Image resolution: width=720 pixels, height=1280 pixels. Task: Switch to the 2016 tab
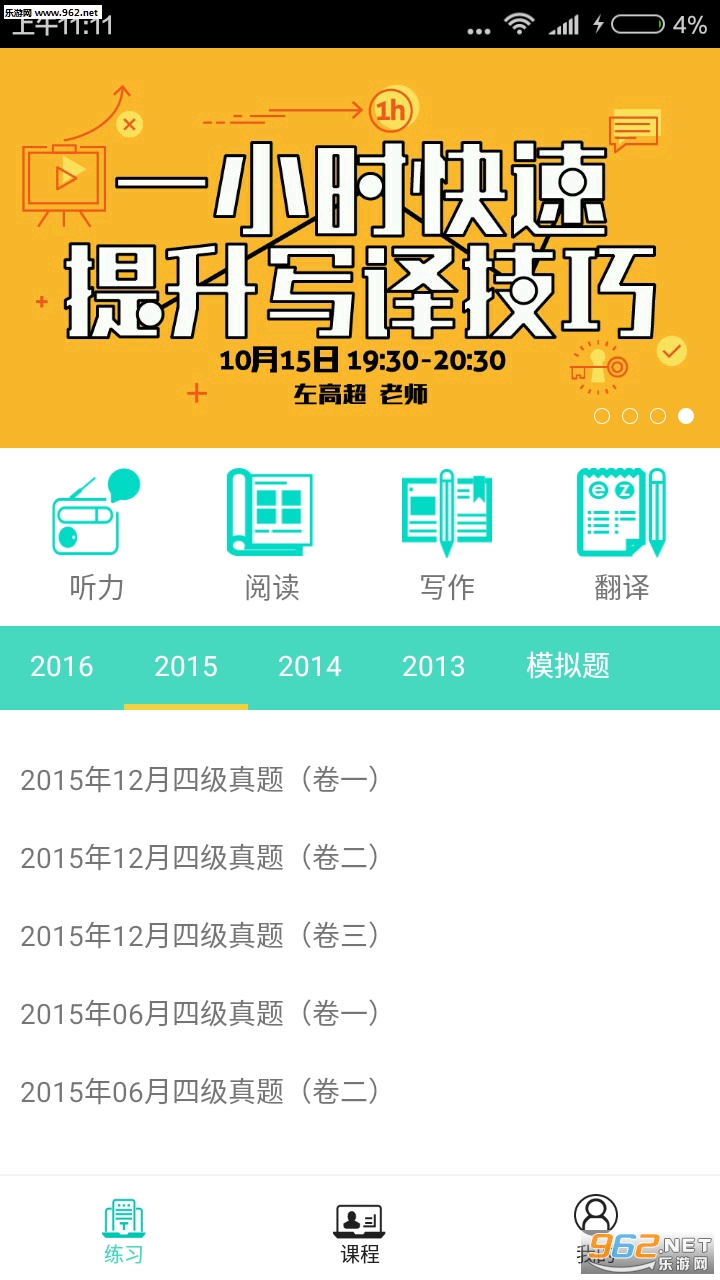coord(62,667)
